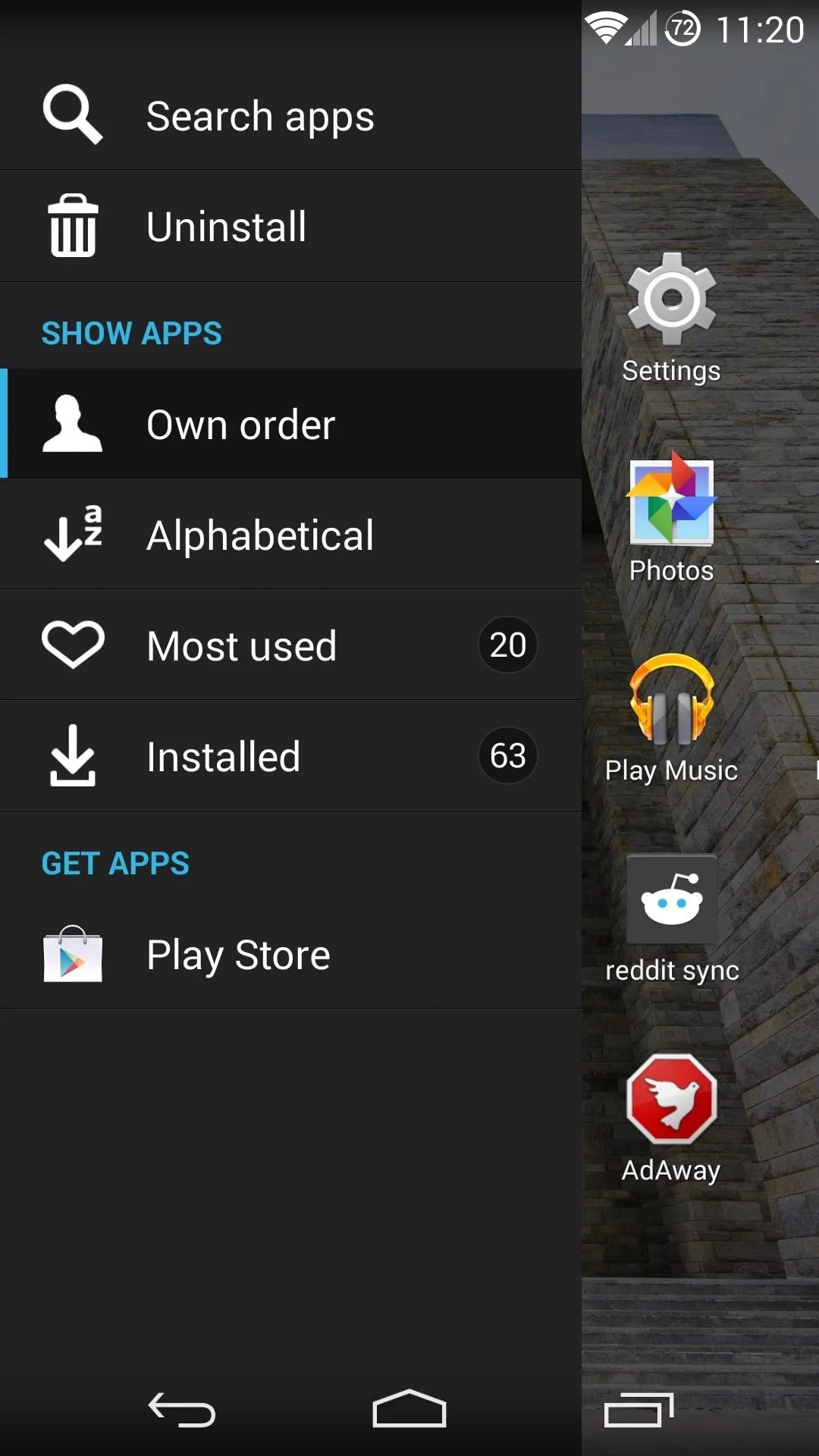Launch the Settings app

coord(671,318)
